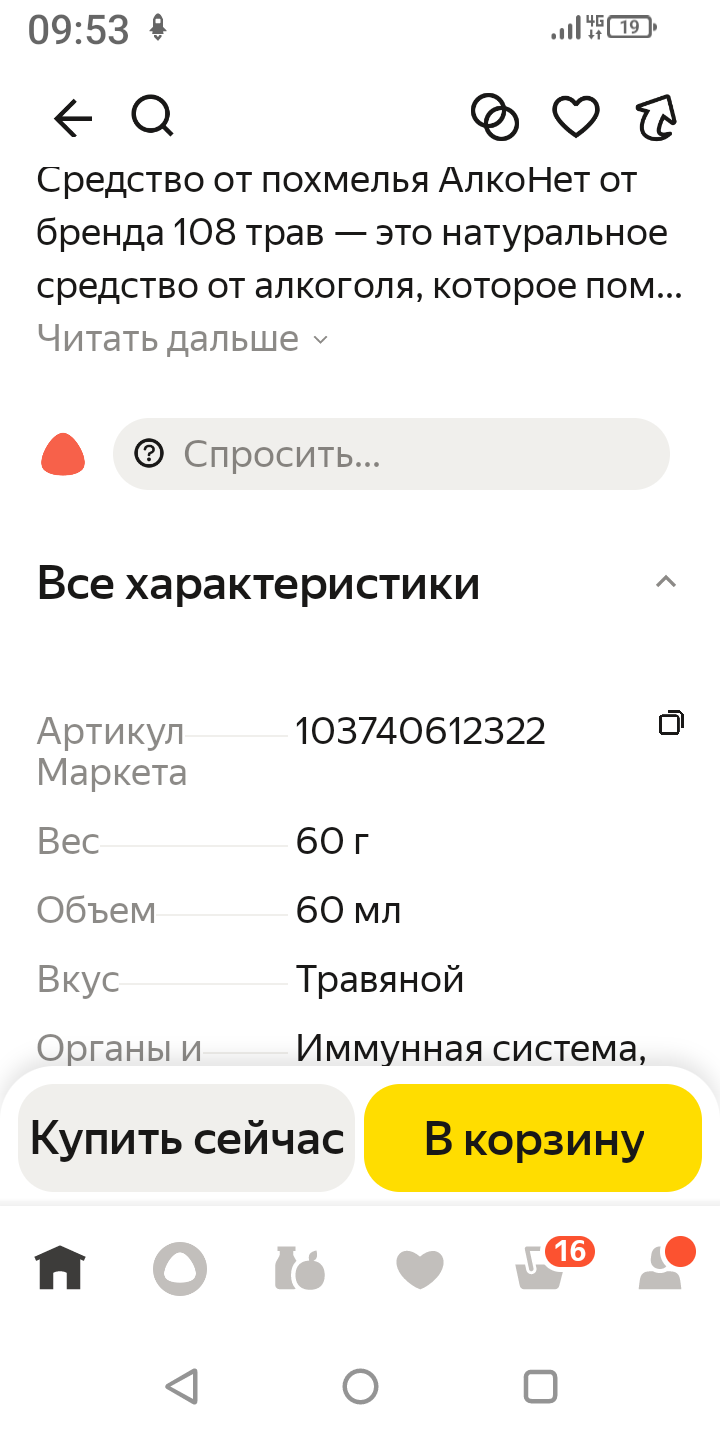Tap the Спросить question field
This screenshot has height=1440, width=720.
[x=390, y=454]
